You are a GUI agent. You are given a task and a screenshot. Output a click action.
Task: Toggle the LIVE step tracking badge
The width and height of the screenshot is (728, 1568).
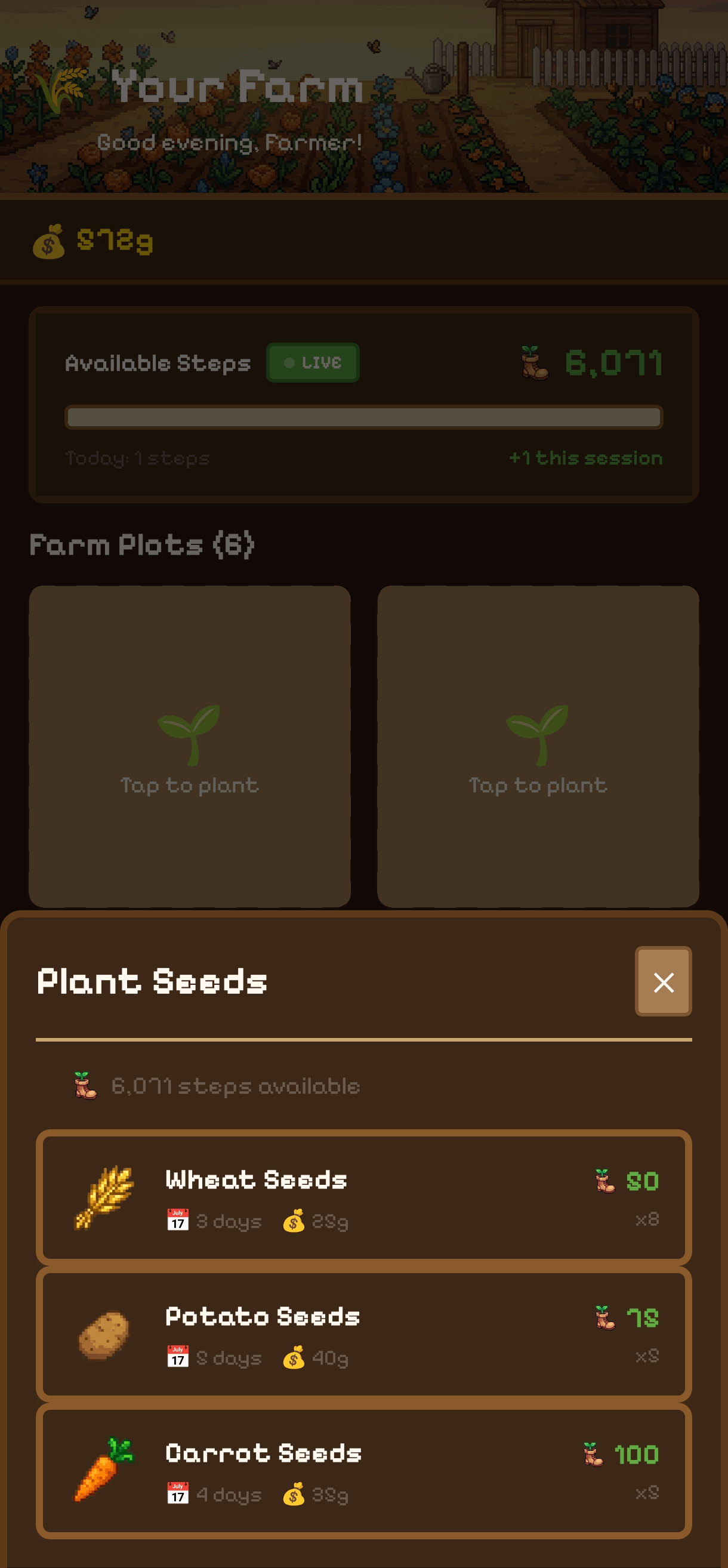(x=313, y=362)
